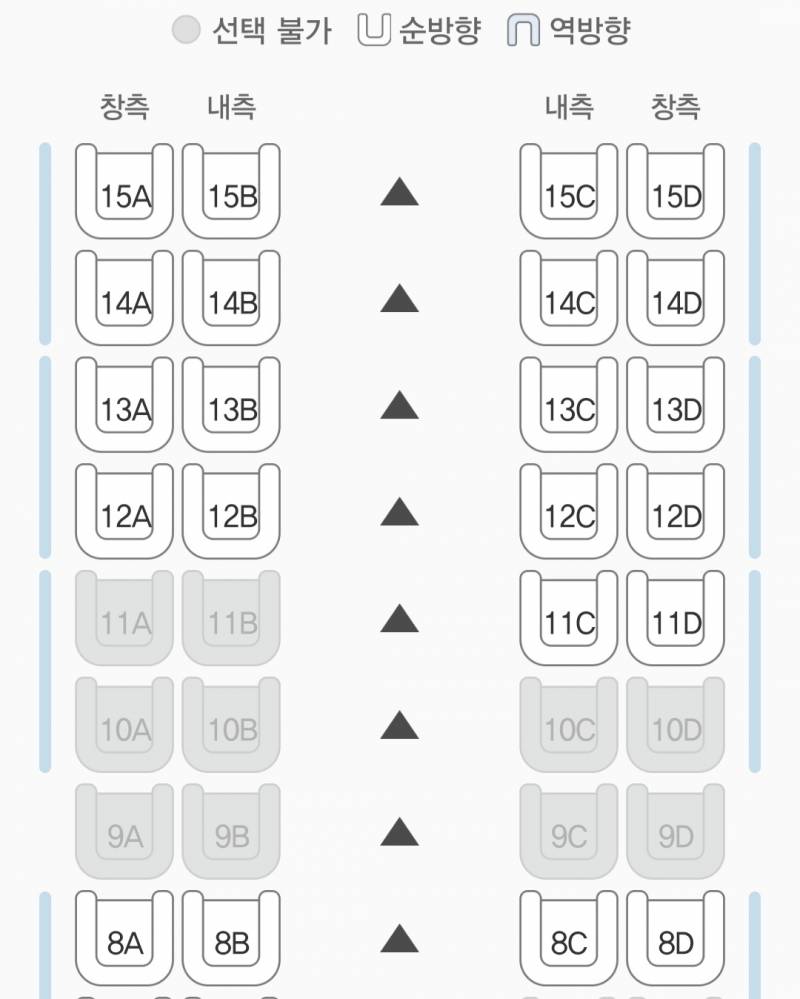
Task: Click the direction triangle beside row 15
Action: click(x=399, y=191)
